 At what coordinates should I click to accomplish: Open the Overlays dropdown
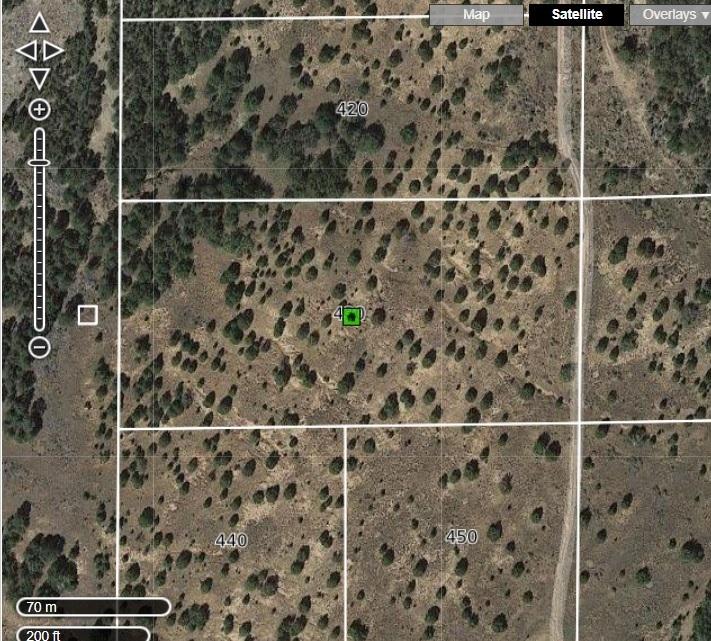(x=670, y=15)
